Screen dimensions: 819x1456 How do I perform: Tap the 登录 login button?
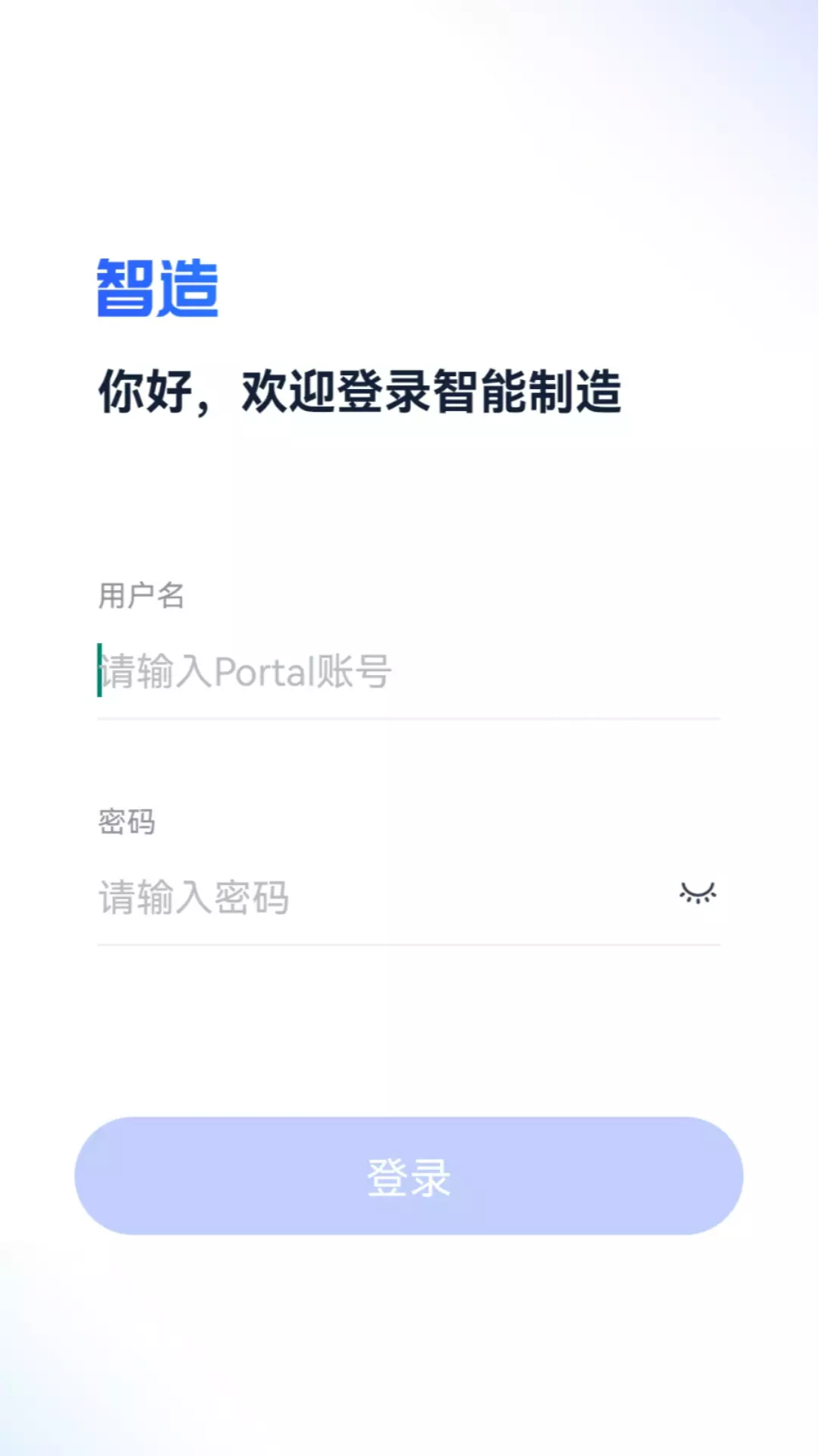coord(409,1176)
